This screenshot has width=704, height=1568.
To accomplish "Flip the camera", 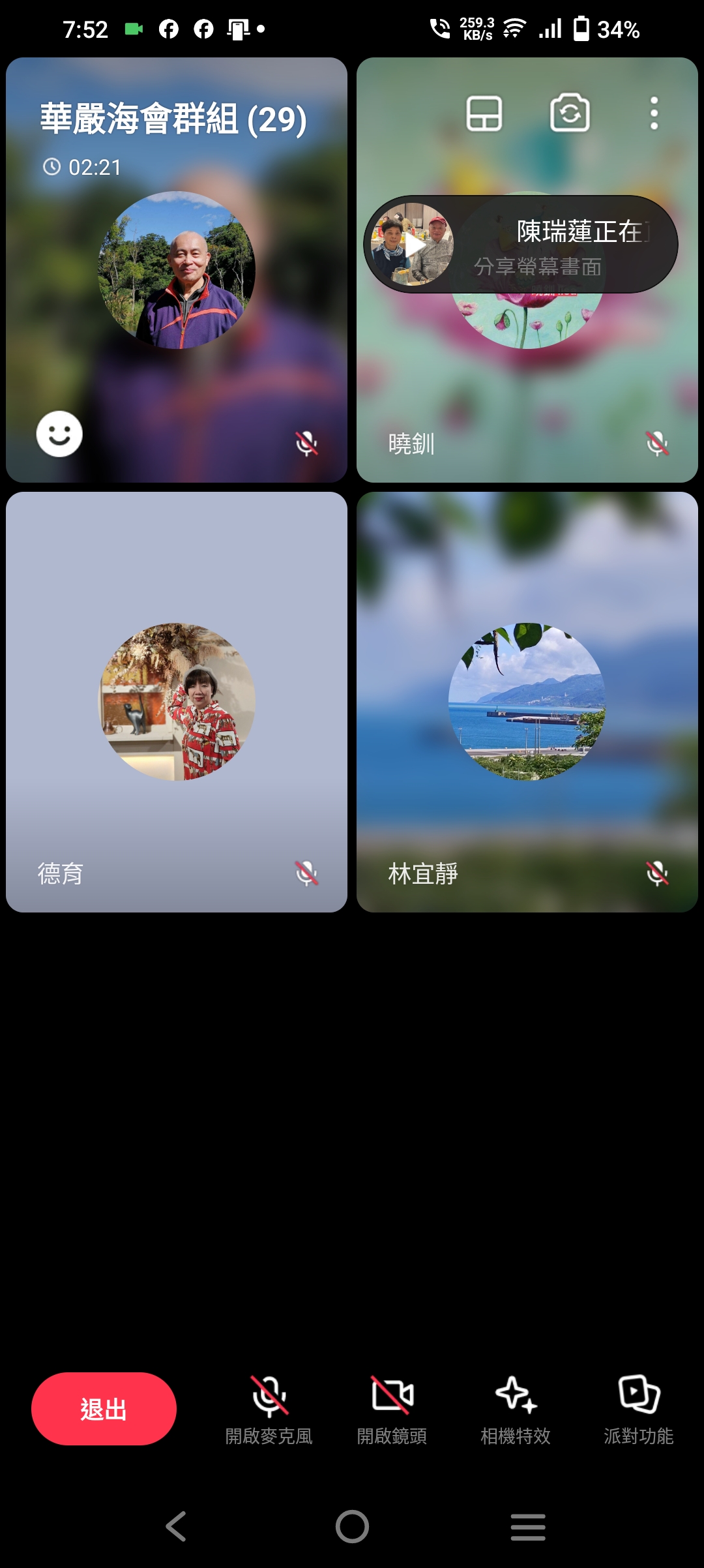I will click(570, 114).
